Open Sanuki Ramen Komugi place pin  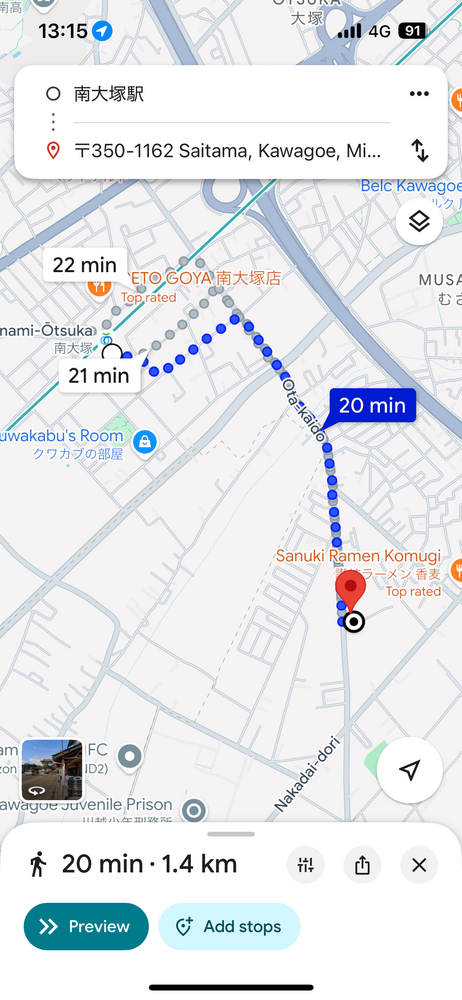[456, 568]
